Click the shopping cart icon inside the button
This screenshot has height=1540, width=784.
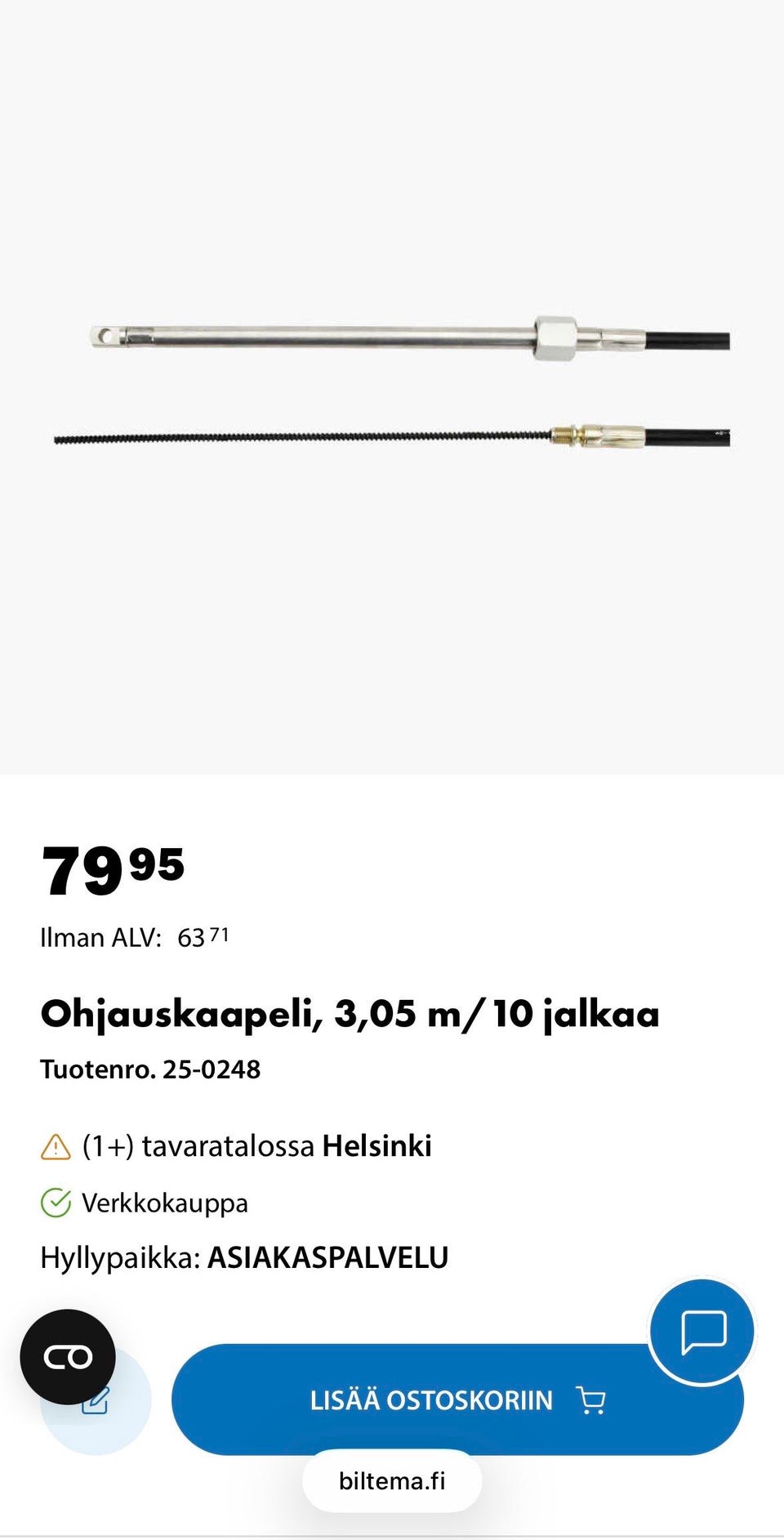click(592, 1399)
